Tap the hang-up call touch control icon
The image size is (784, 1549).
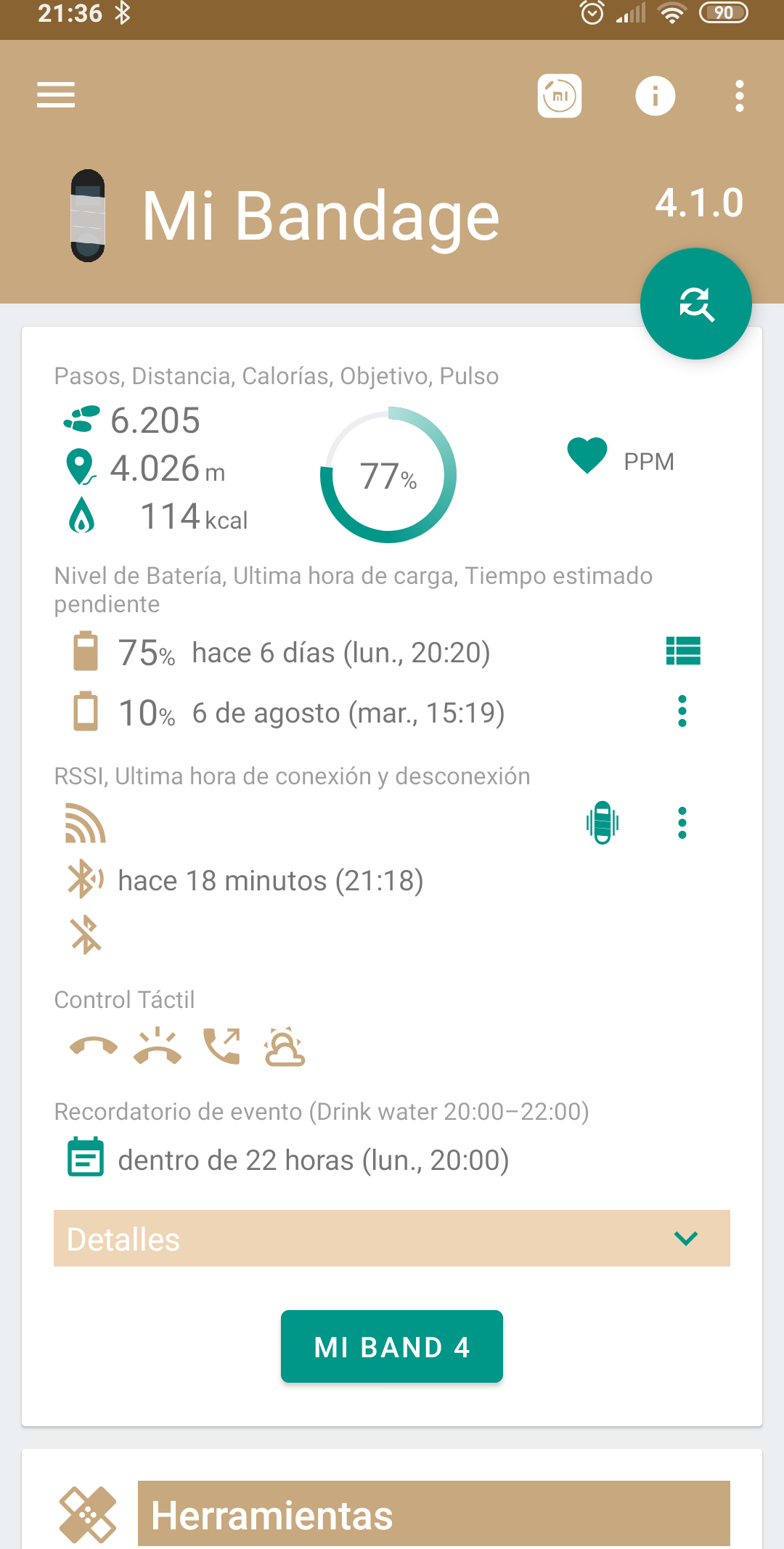pyautogui.click(x=94, y=1046)
